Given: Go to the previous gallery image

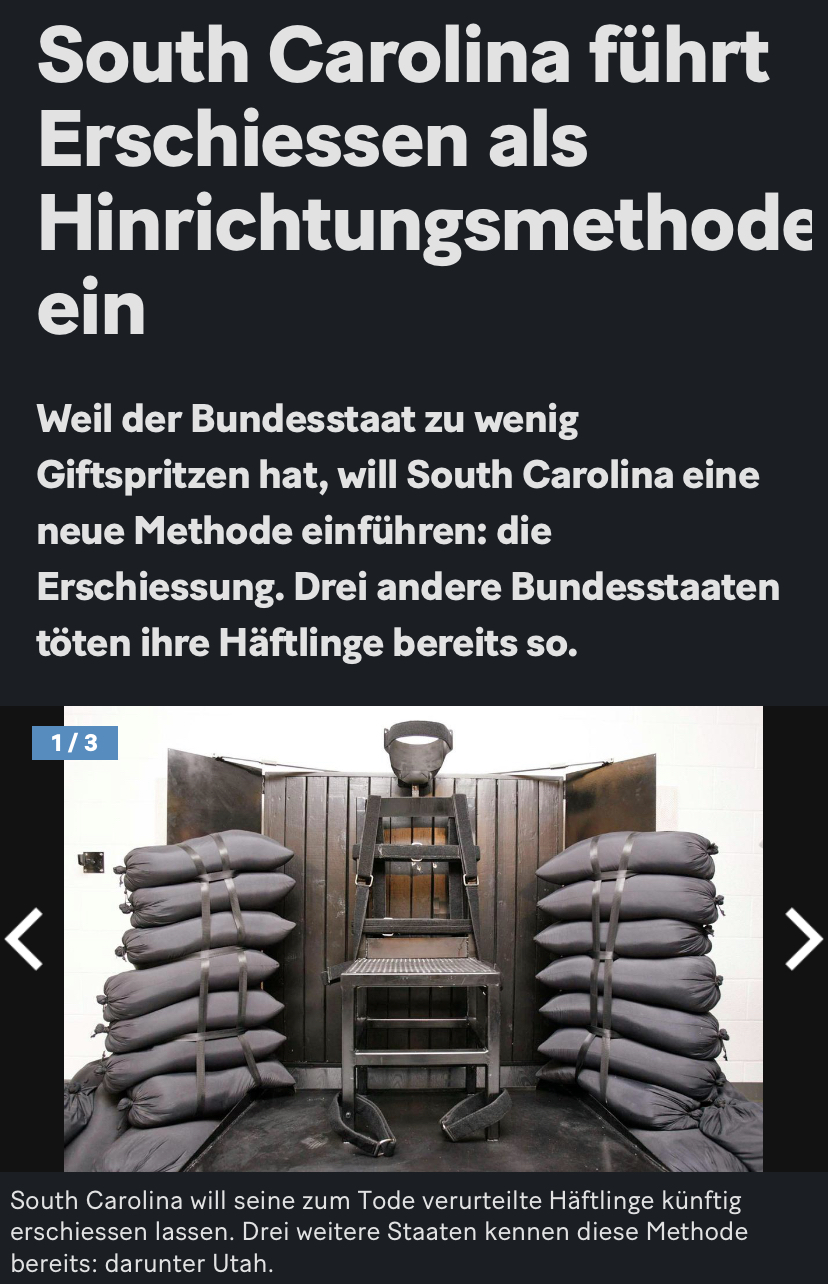Looking at the screenshot, I should [x=24, y=939].
